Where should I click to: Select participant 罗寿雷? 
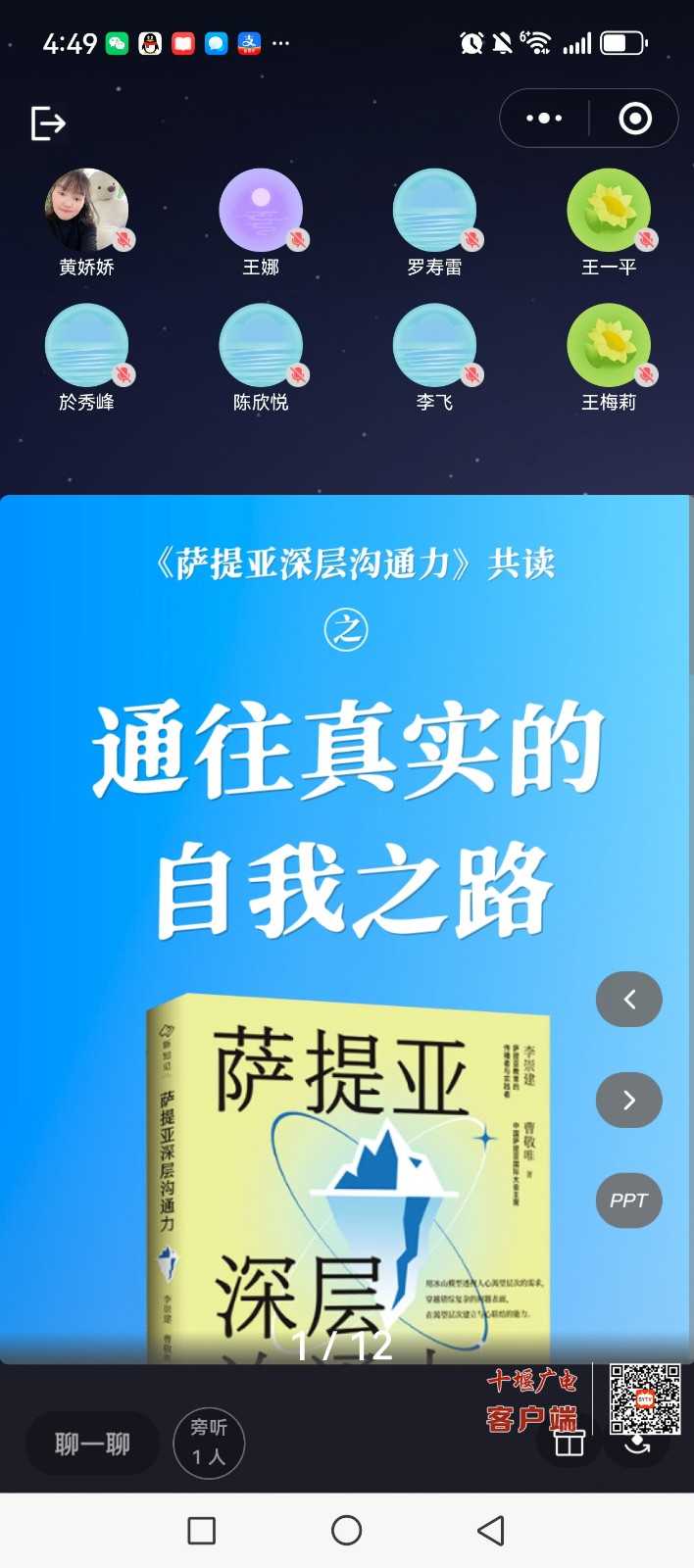pyautogui.click(x=434, y=211)
